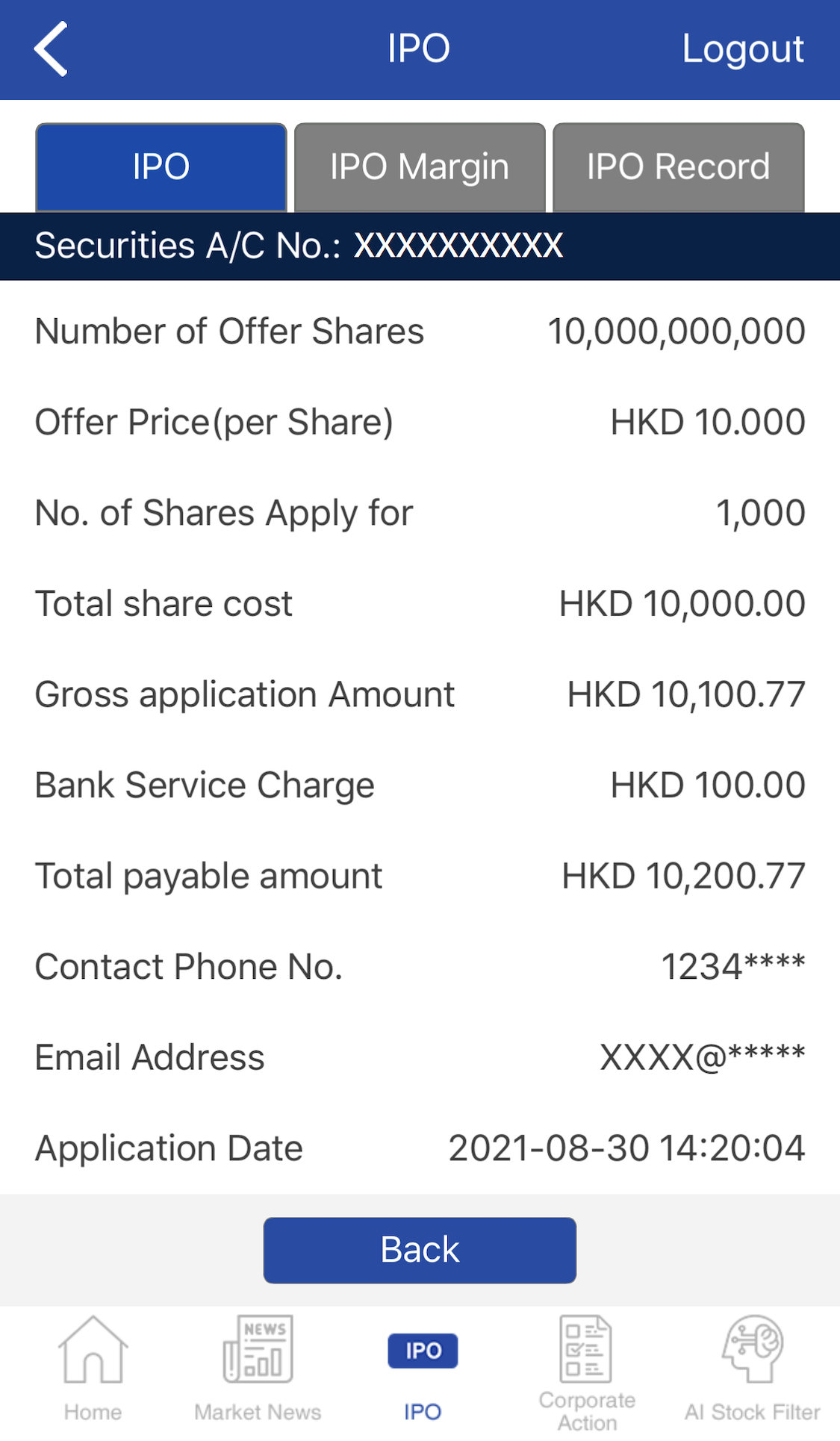Select the IPO top tab
The height and width of the screenshot is (1441, 840).
tap(161, 167)
